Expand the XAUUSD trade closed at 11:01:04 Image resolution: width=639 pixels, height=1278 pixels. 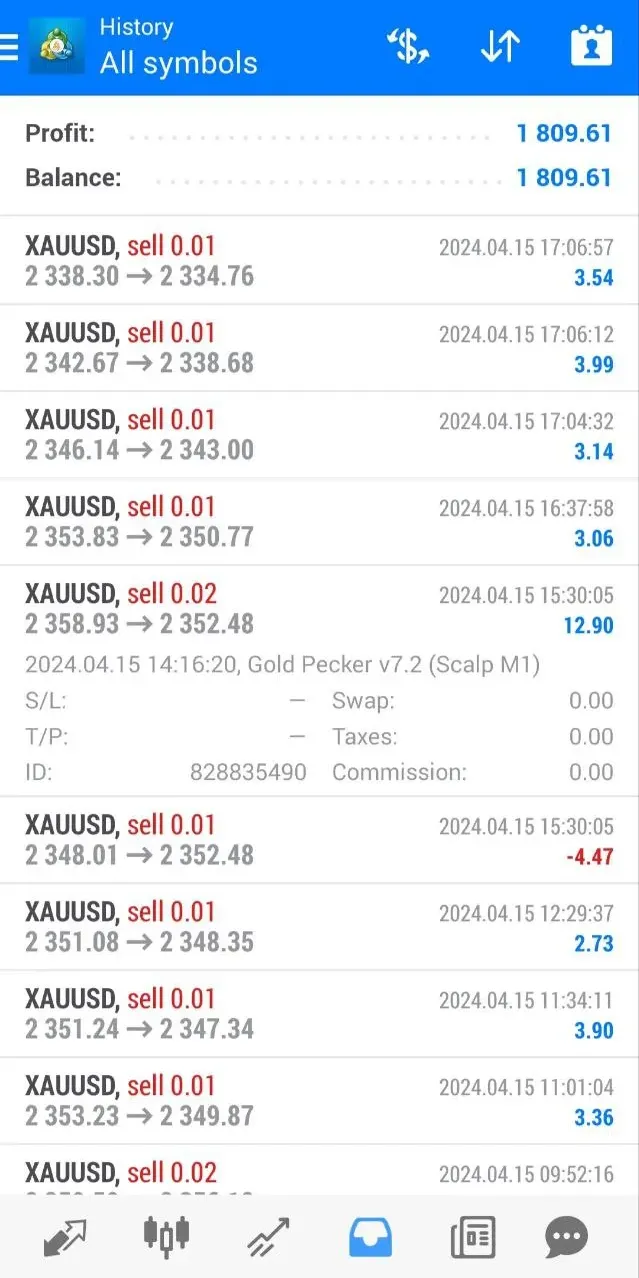pos(319,1101)
